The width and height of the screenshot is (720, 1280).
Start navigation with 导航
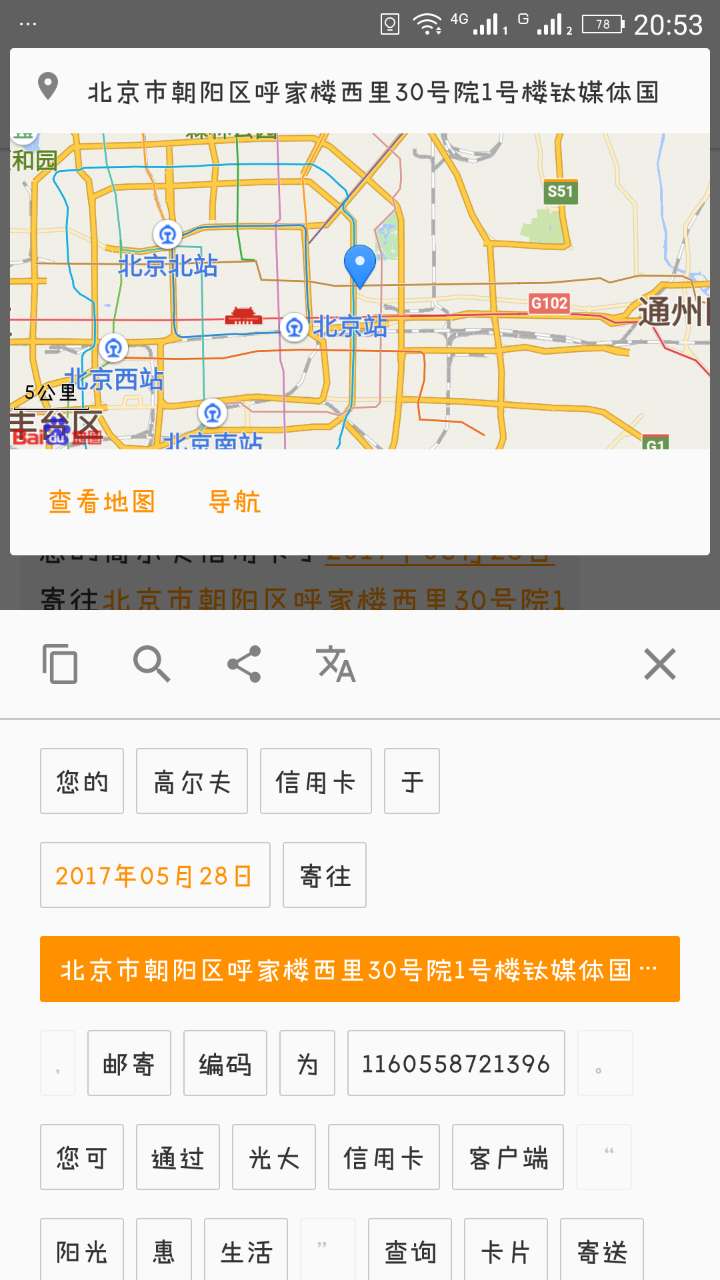tap(234, 501)
